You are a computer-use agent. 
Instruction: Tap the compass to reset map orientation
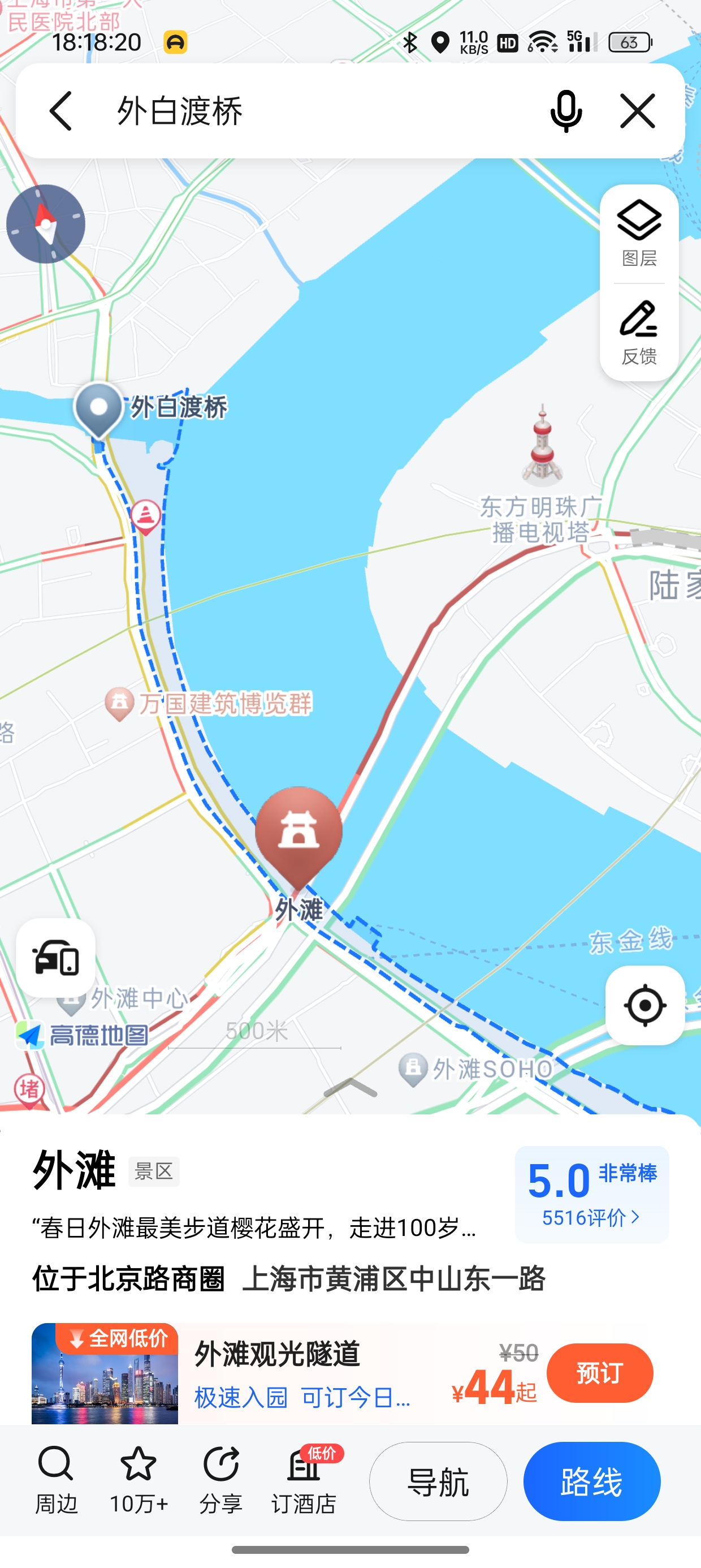[x=46, y=223]
